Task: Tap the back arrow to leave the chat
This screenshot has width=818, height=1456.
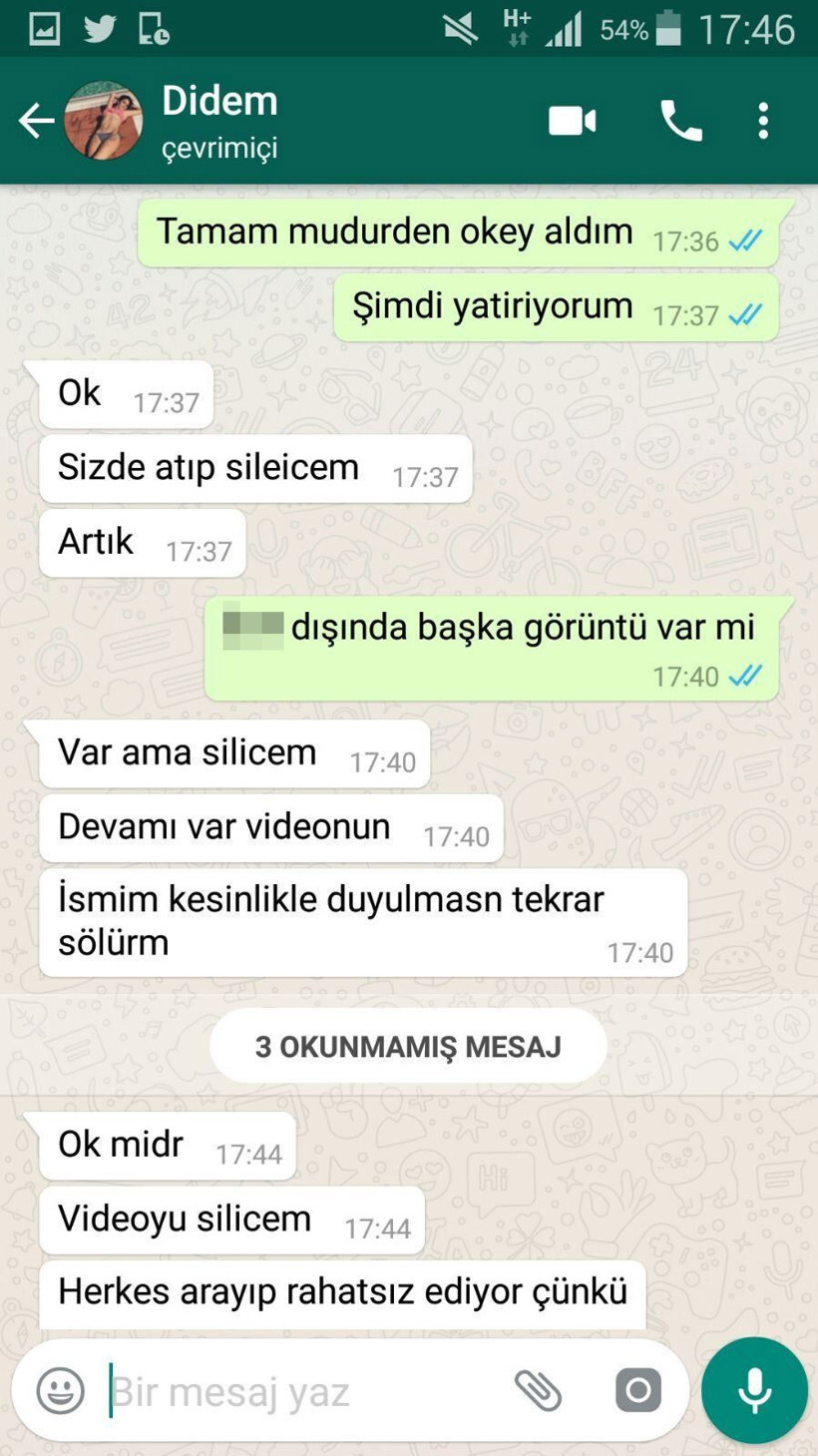Action: (37, 120)
